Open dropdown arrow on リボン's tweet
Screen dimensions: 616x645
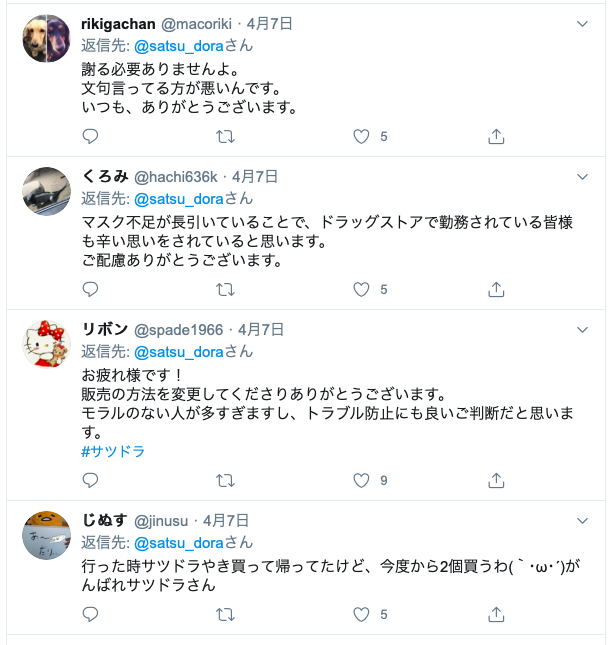(x=584, y=329)
